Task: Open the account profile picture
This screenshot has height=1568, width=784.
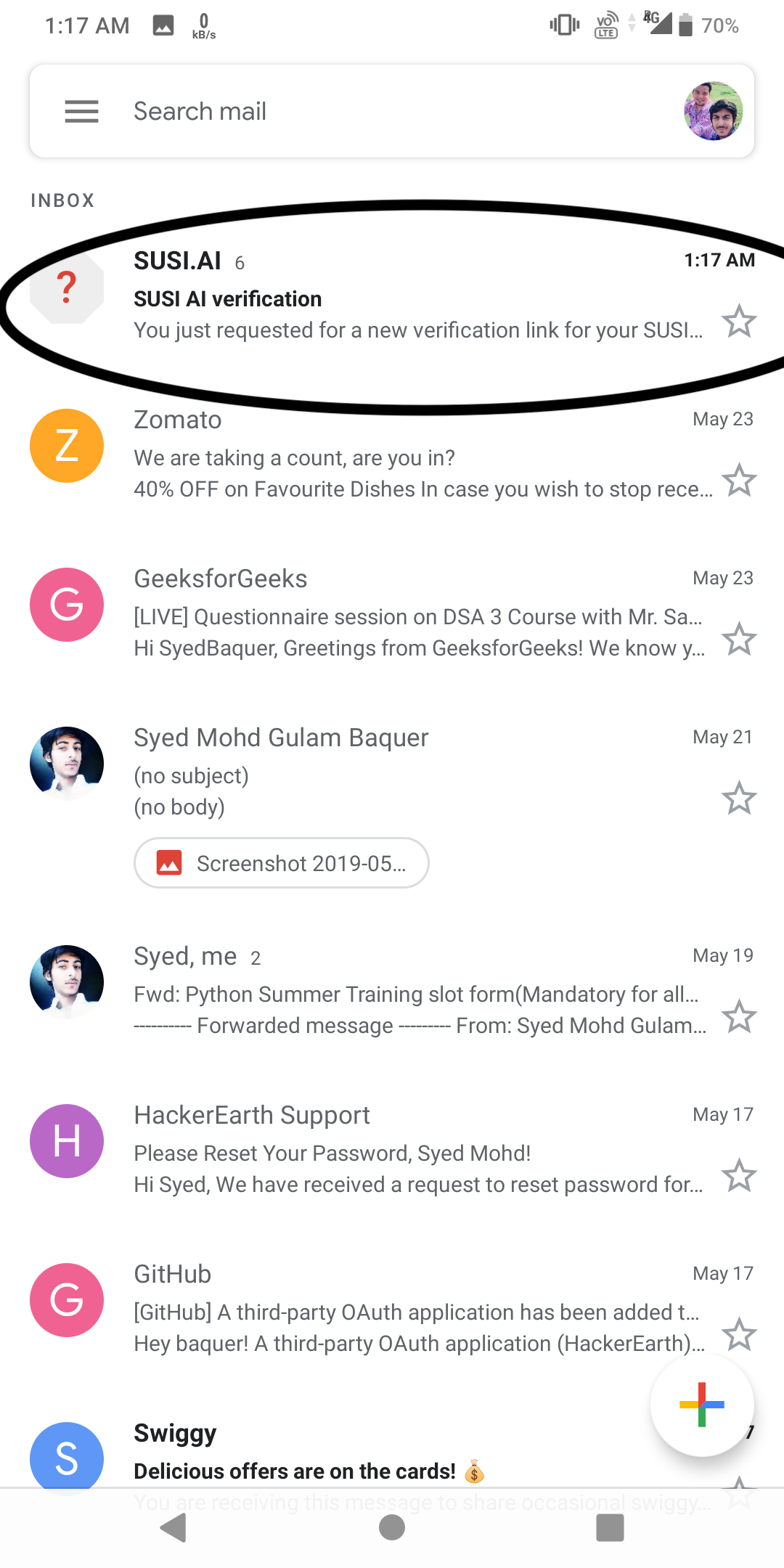Action: point(713,111)
